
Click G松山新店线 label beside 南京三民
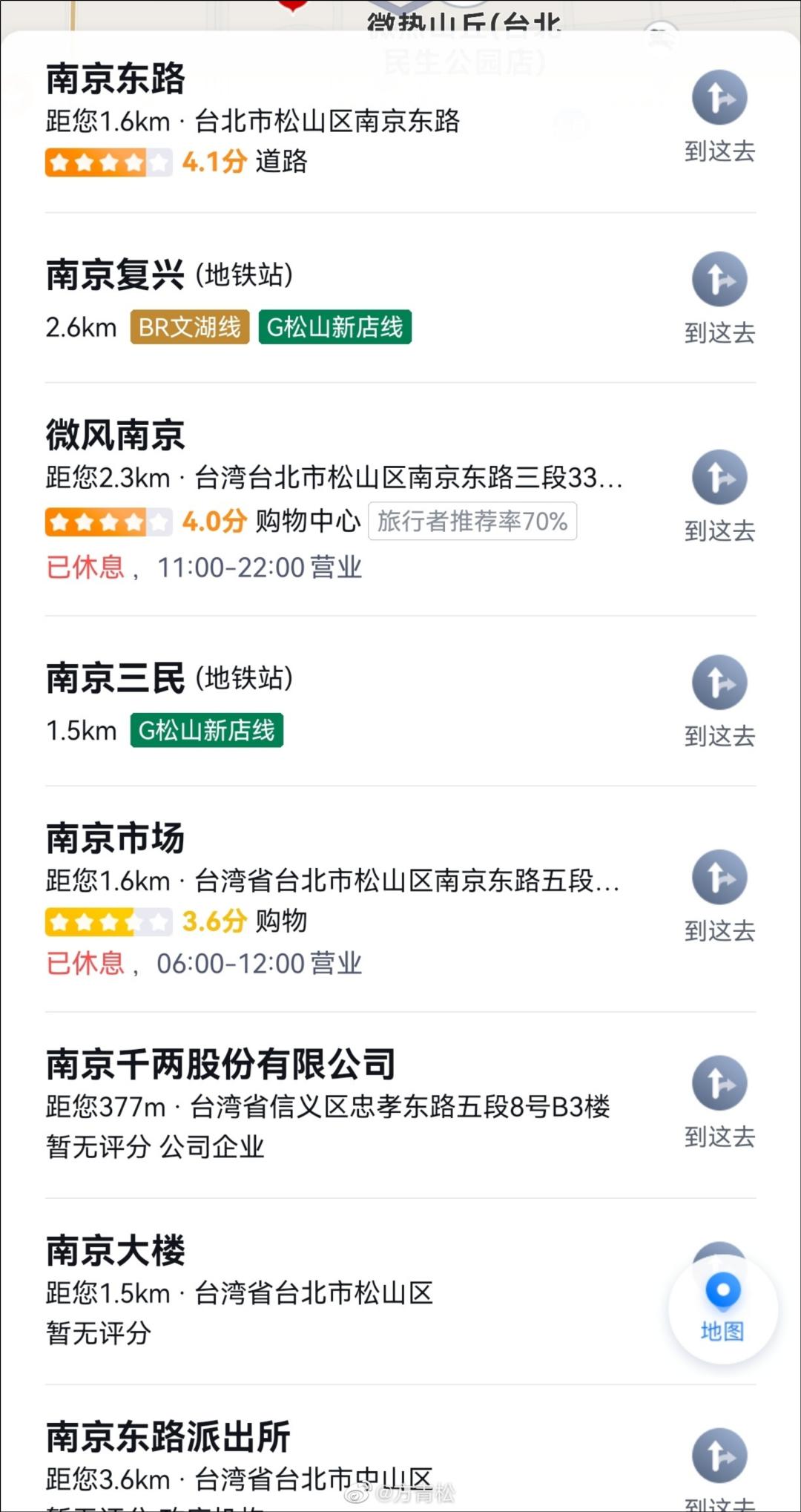tap(205, 729)
